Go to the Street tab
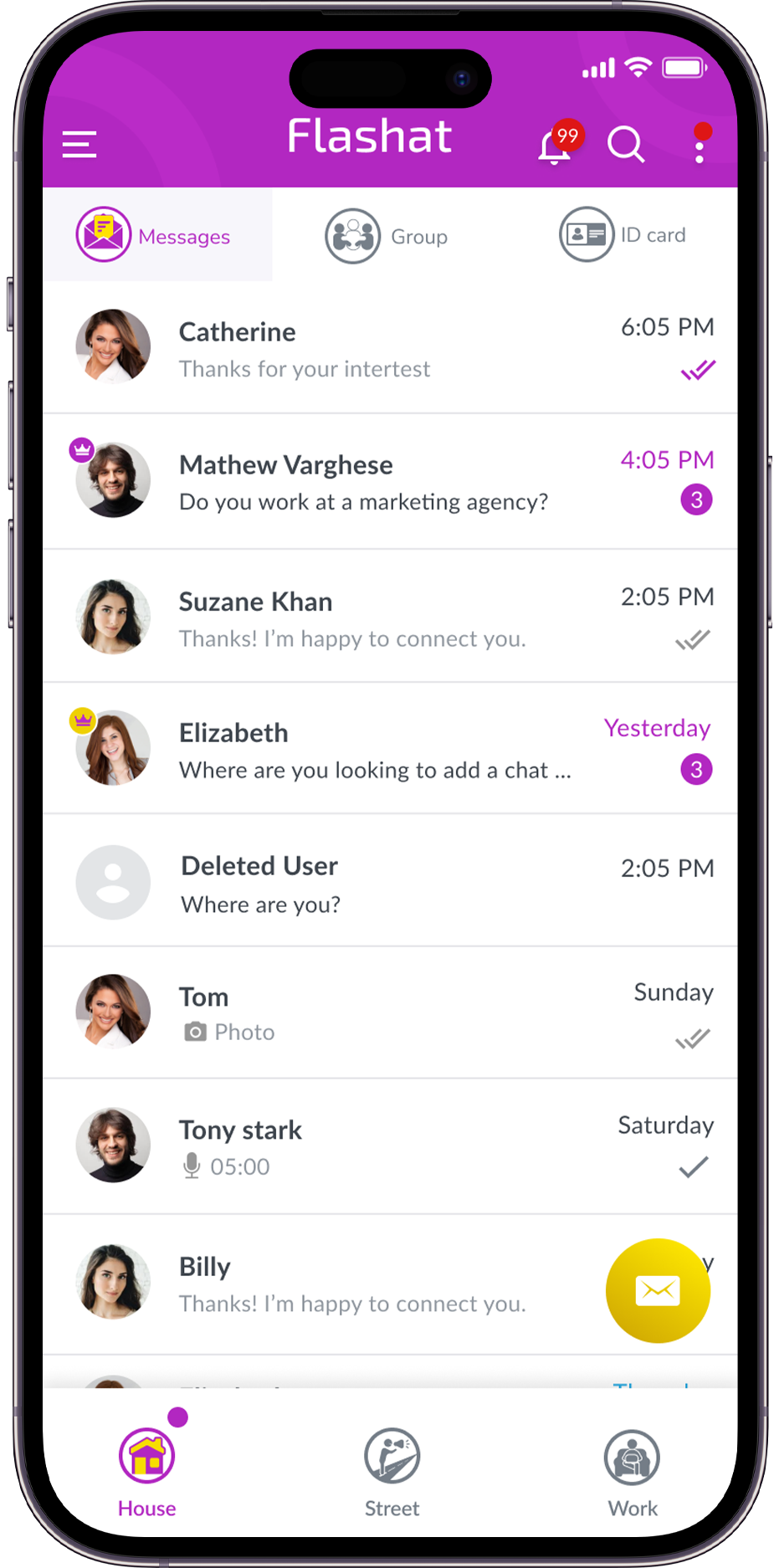 392,1472
